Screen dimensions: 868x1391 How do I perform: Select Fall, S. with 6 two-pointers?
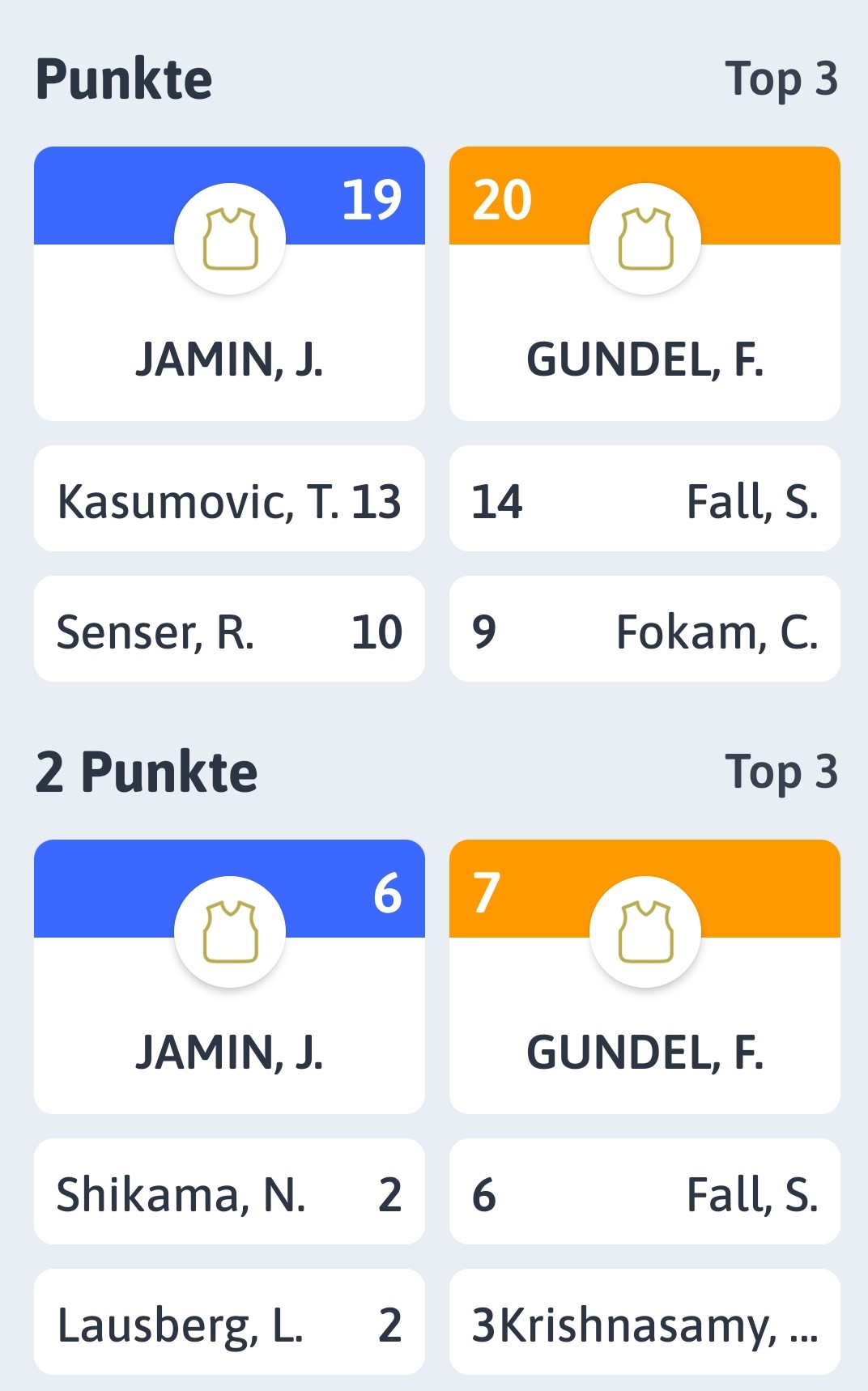(x=645, y=1192)
